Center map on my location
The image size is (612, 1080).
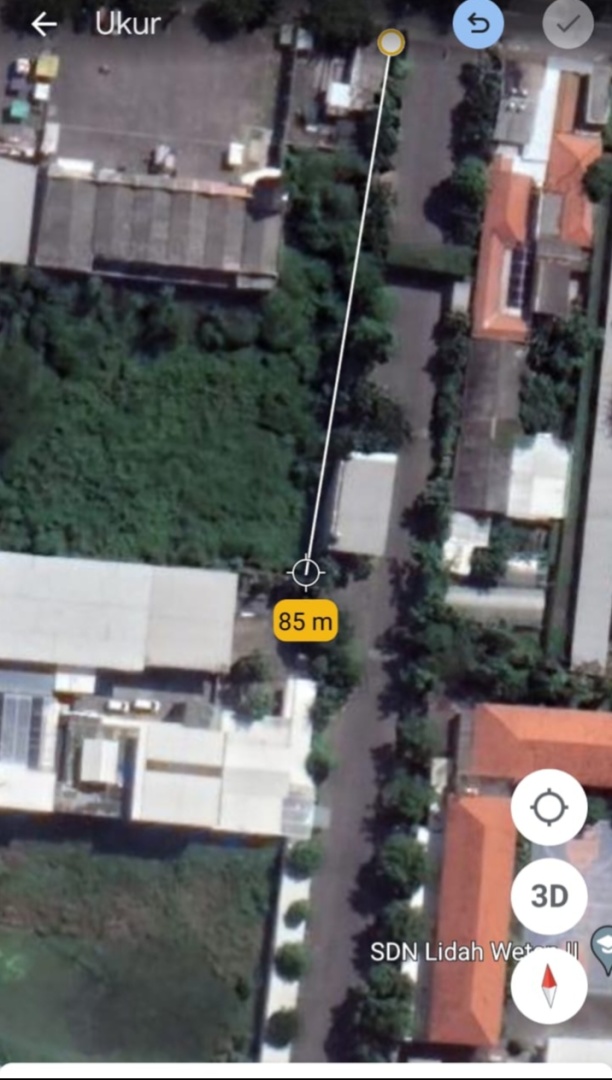549,807
